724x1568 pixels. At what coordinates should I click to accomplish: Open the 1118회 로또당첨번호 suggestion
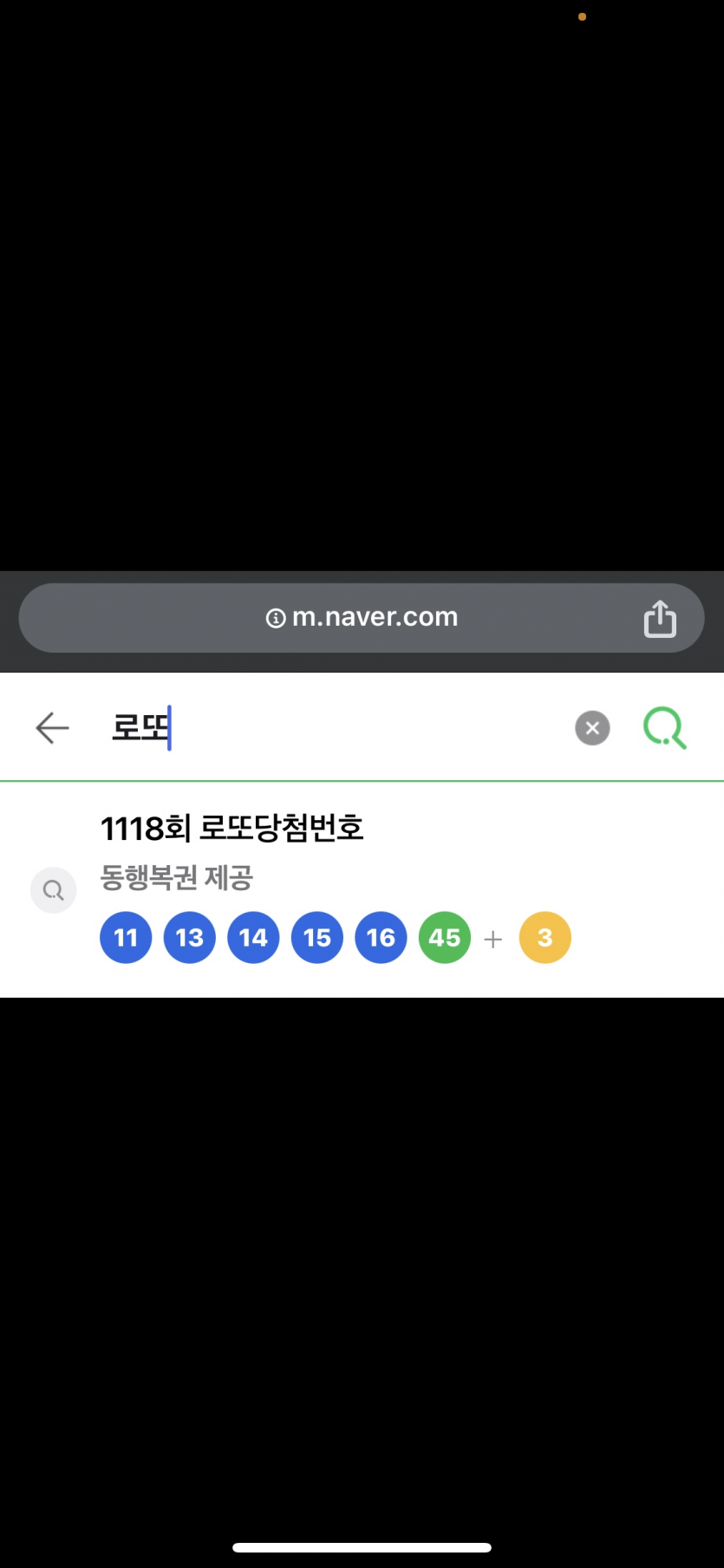click(232, 829)
